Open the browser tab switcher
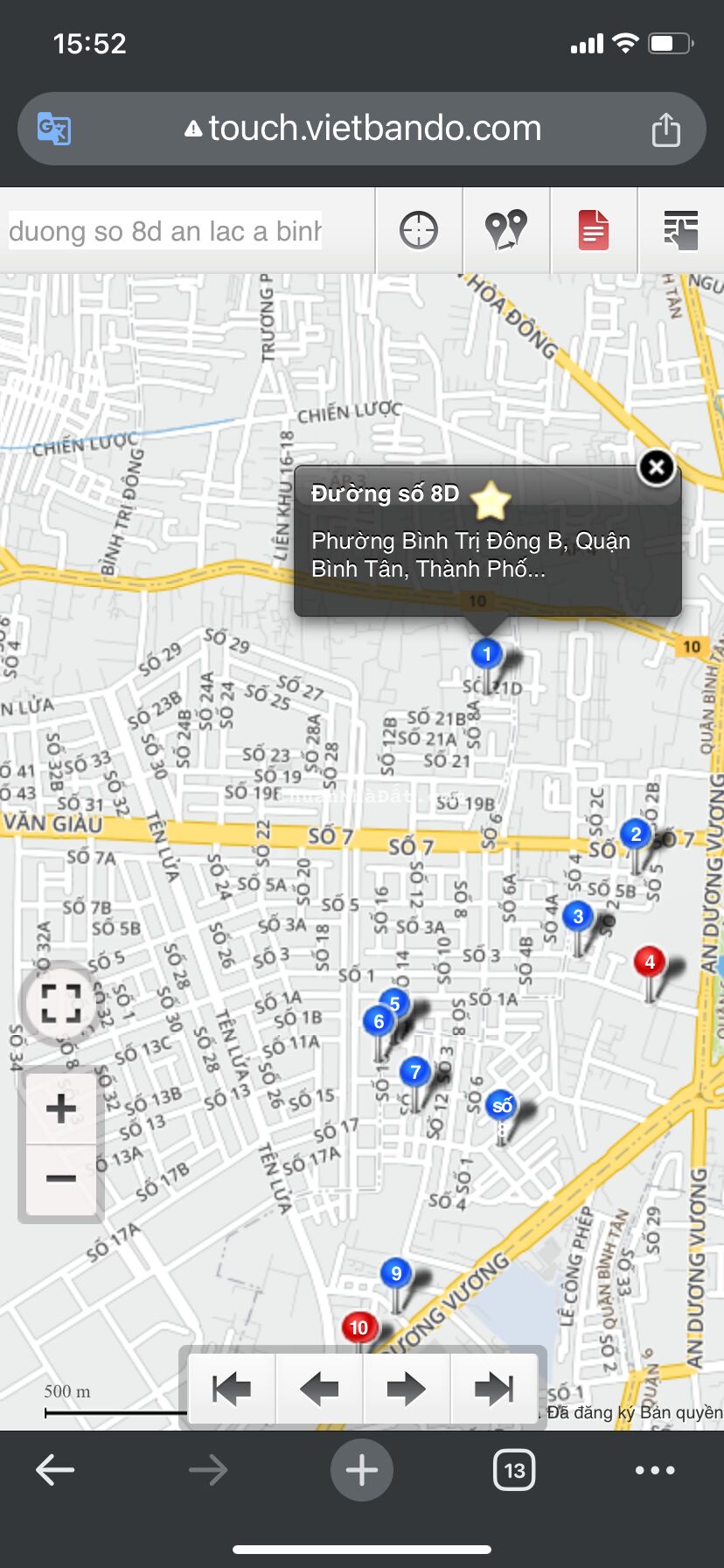 pos(514,1470)
